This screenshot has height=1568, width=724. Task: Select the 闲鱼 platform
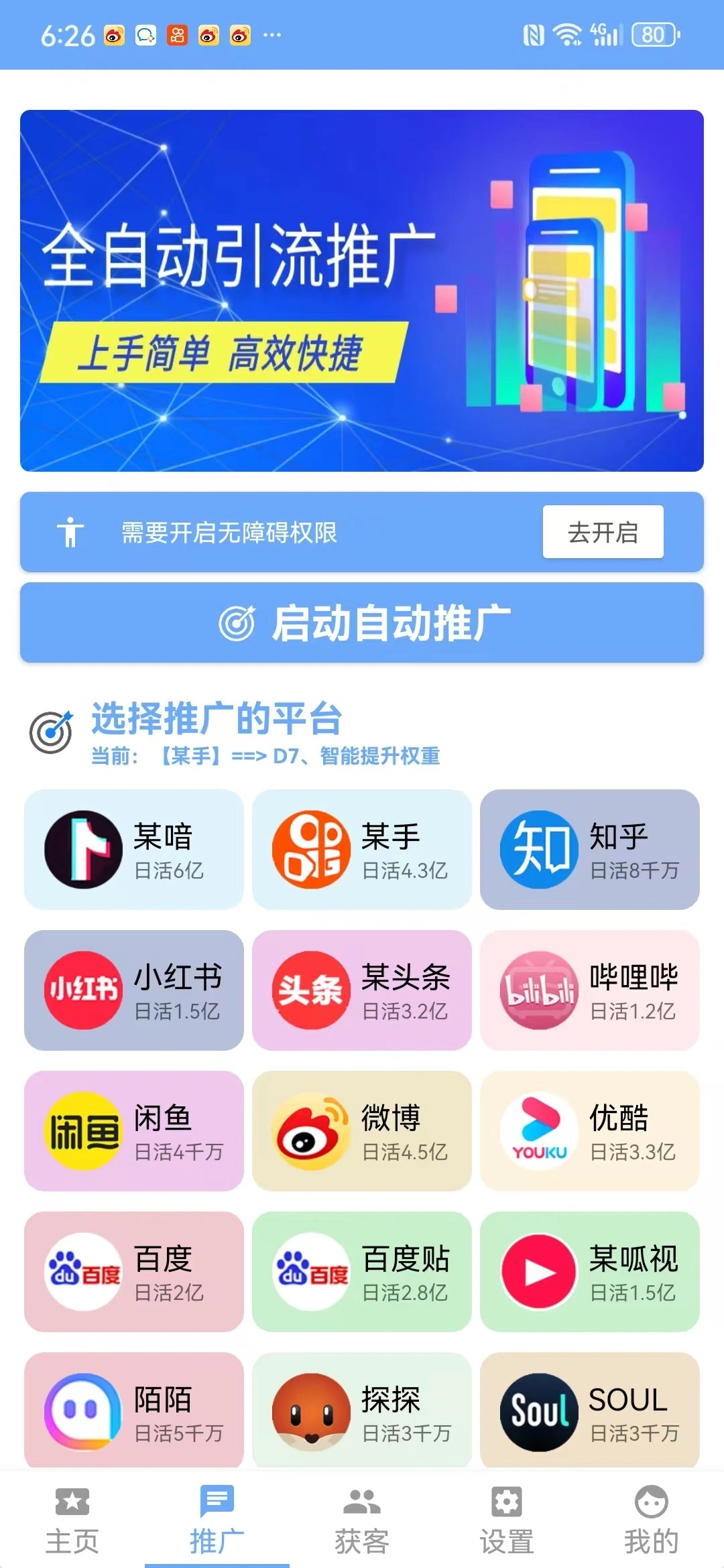(x=134, y=1130)
